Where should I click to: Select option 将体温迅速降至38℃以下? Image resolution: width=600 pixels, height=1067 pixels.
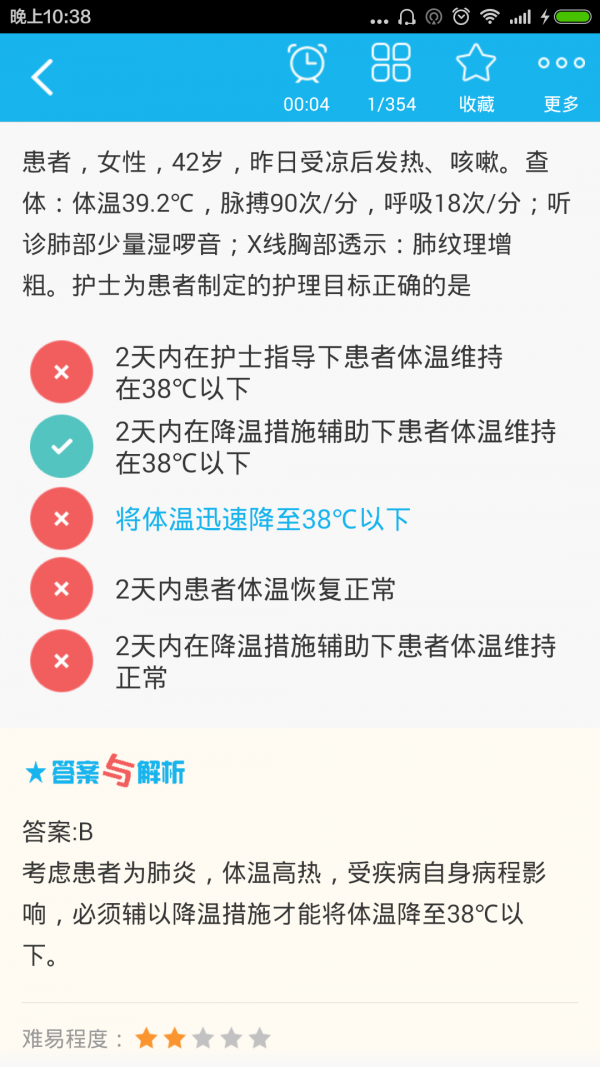click(300, 519)
